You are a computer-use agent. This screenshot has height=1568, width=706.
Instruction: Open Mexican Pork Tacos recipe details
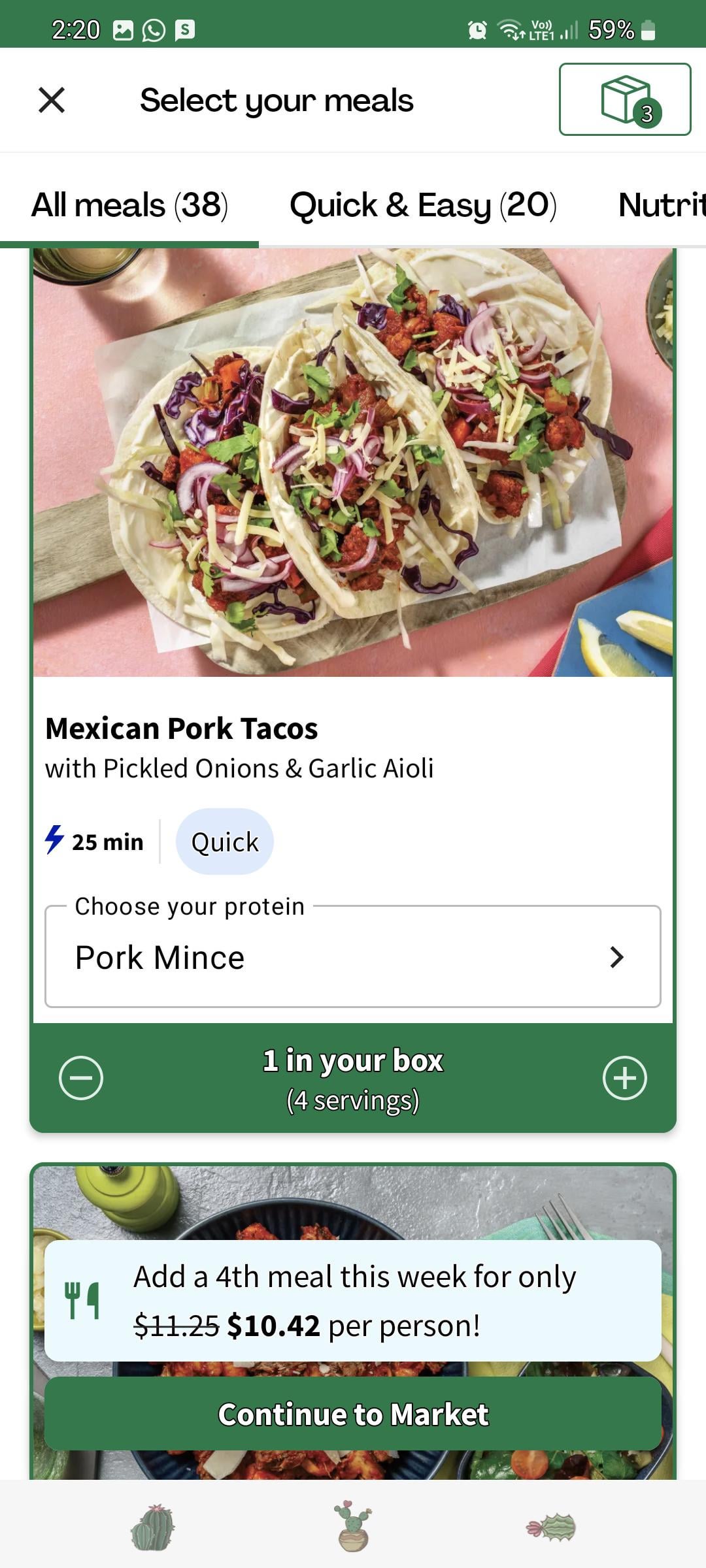coord(182,728)
